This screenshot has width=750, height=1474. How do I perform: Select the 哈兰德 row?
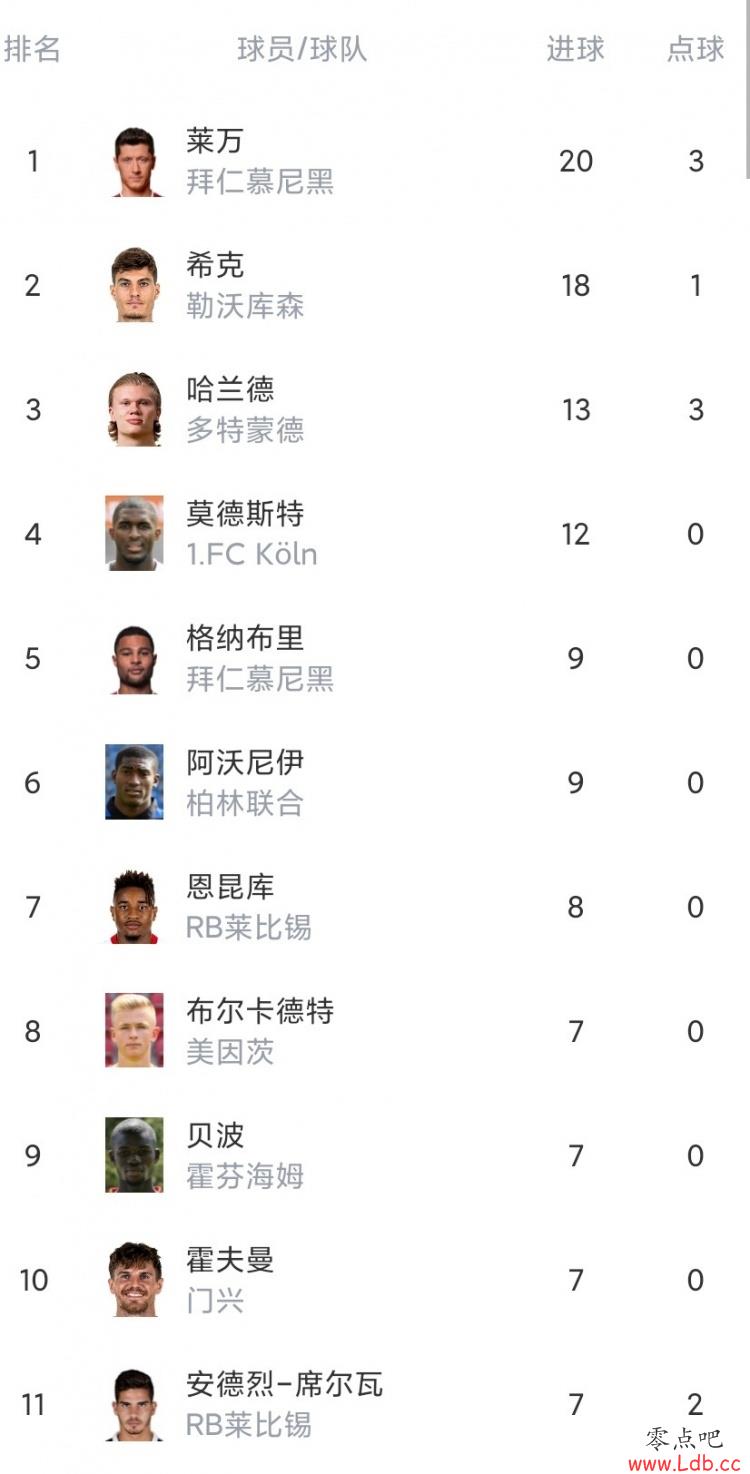[375, 409]
